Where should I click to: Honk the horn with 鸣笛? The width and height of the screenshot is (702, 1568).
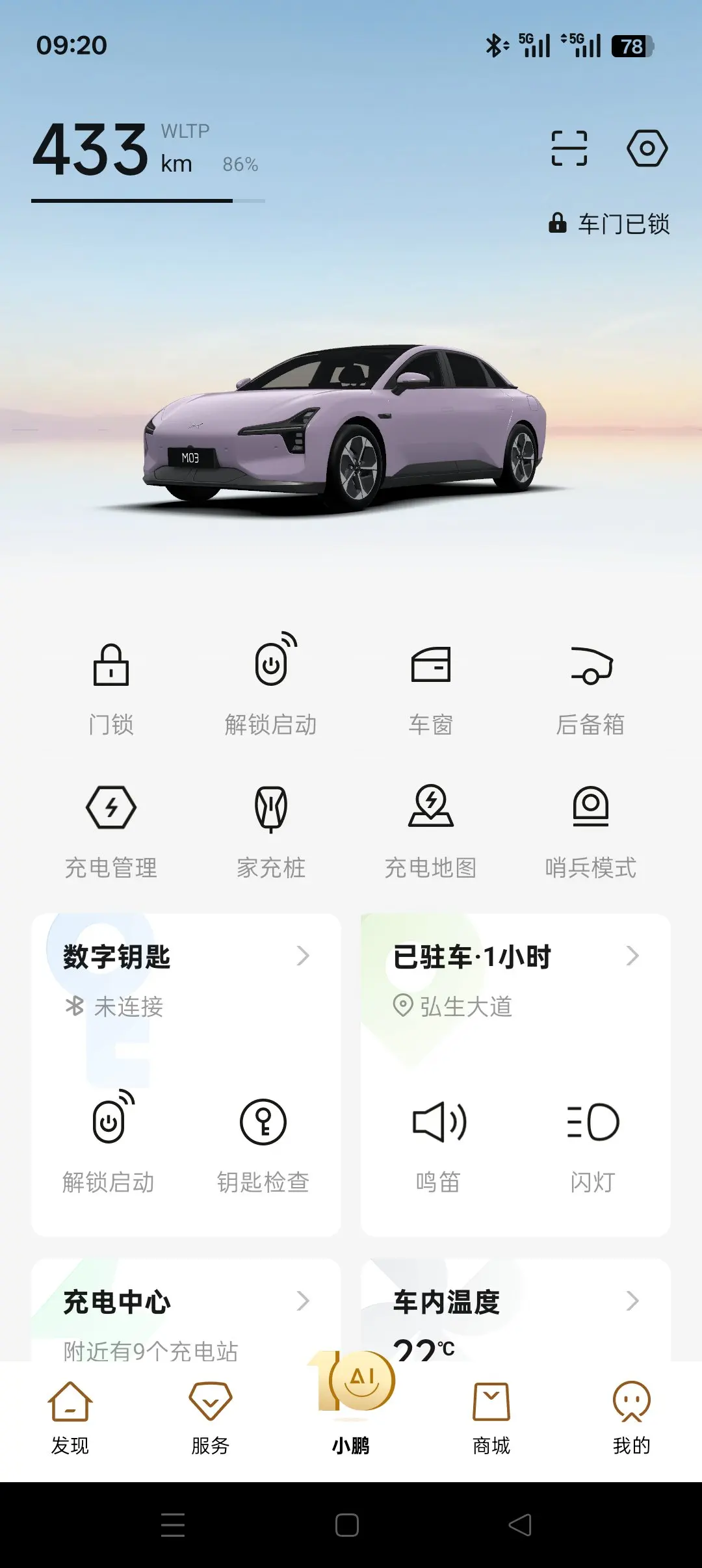click(439, 1145)
